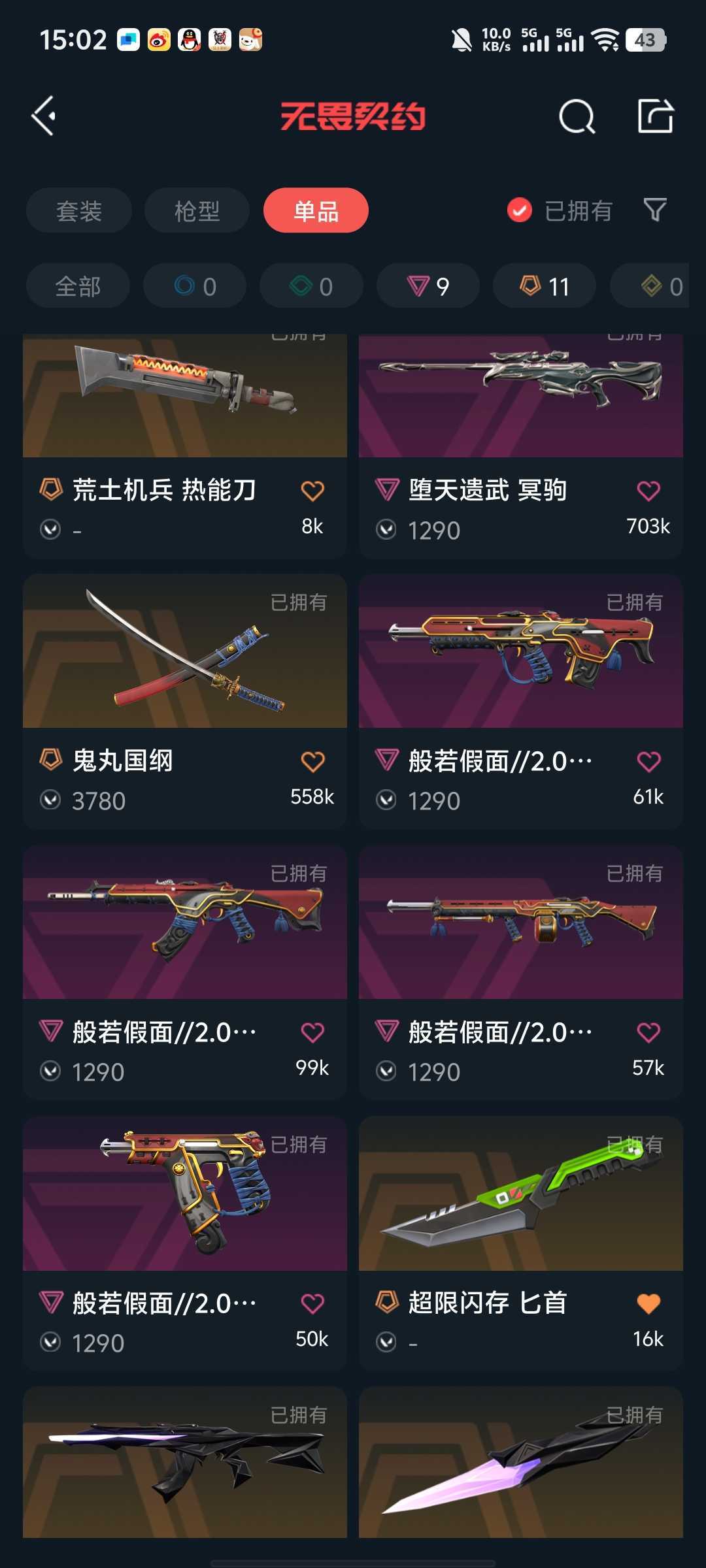Image resolution: width=706 pixels, height=1568 pixels.
Task: Unlike the 超限闪存 匕首 skin
Action: 648,1303
